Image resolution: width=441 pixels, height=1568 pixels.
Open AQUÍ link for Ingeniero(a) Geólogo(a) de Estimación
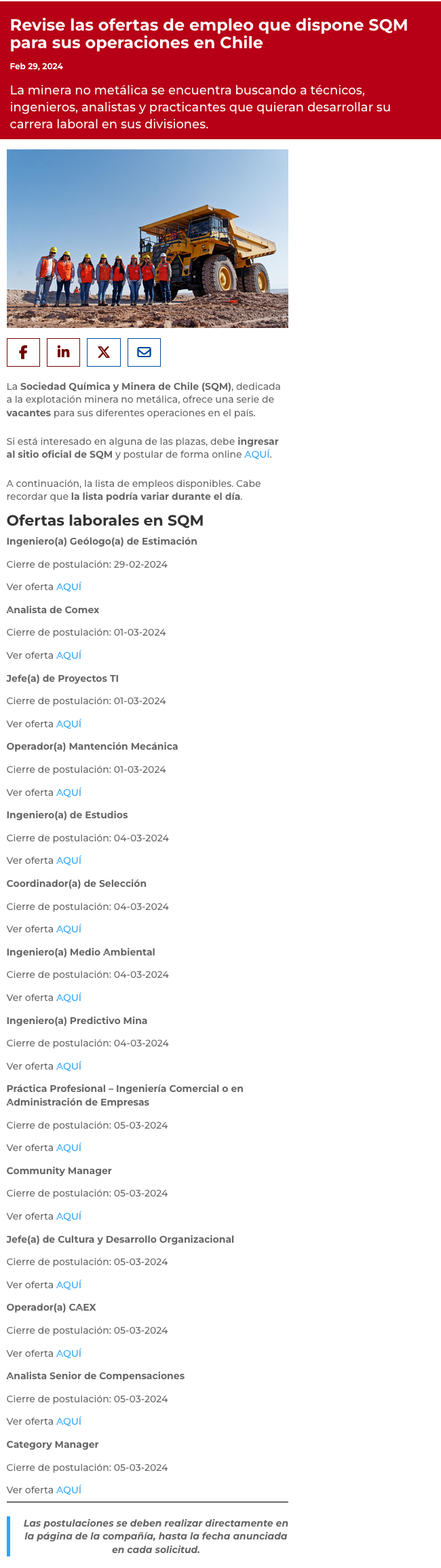(69, 587)
